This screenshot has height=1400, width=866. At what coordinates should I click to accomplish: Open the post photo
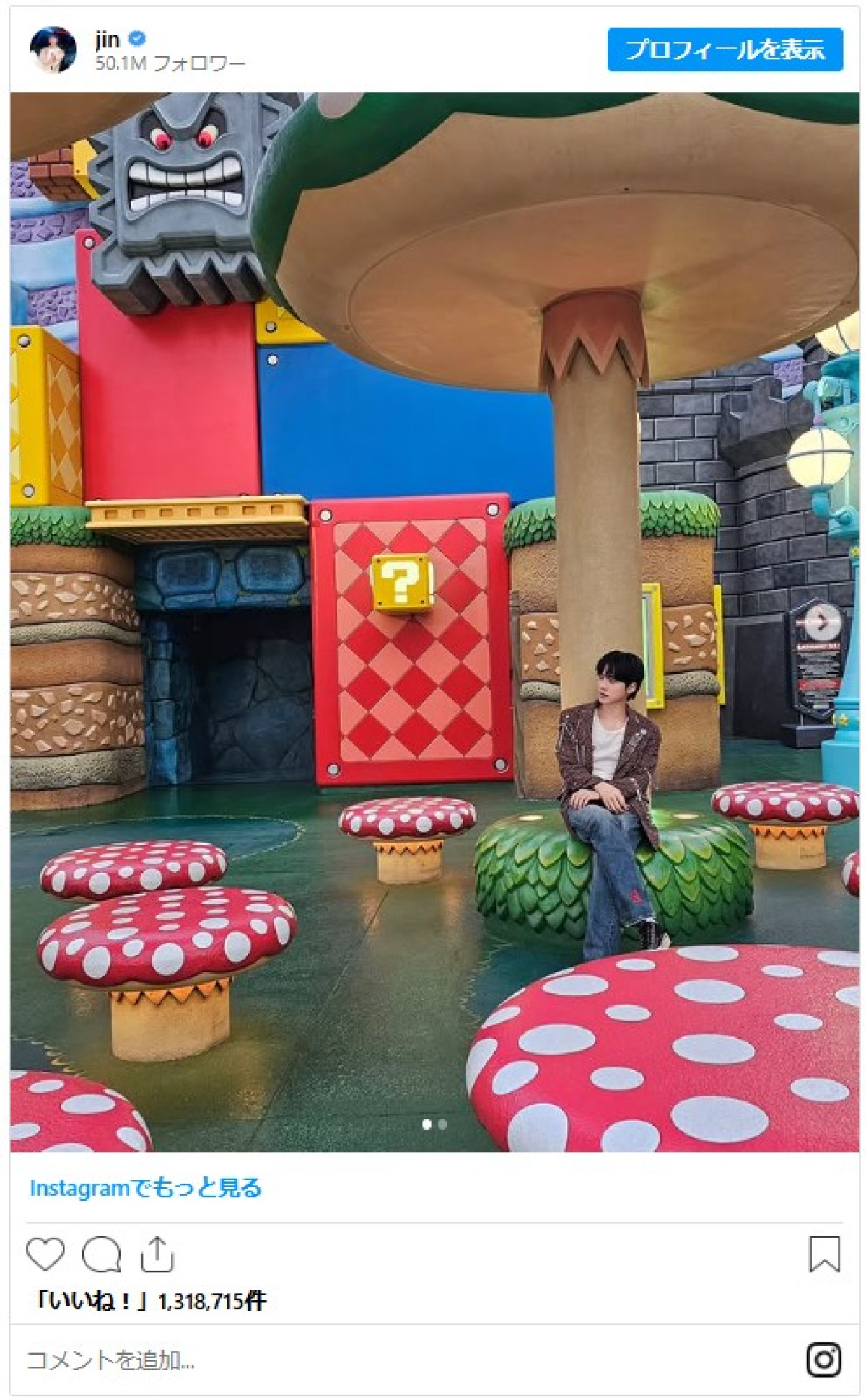[433, 620]
